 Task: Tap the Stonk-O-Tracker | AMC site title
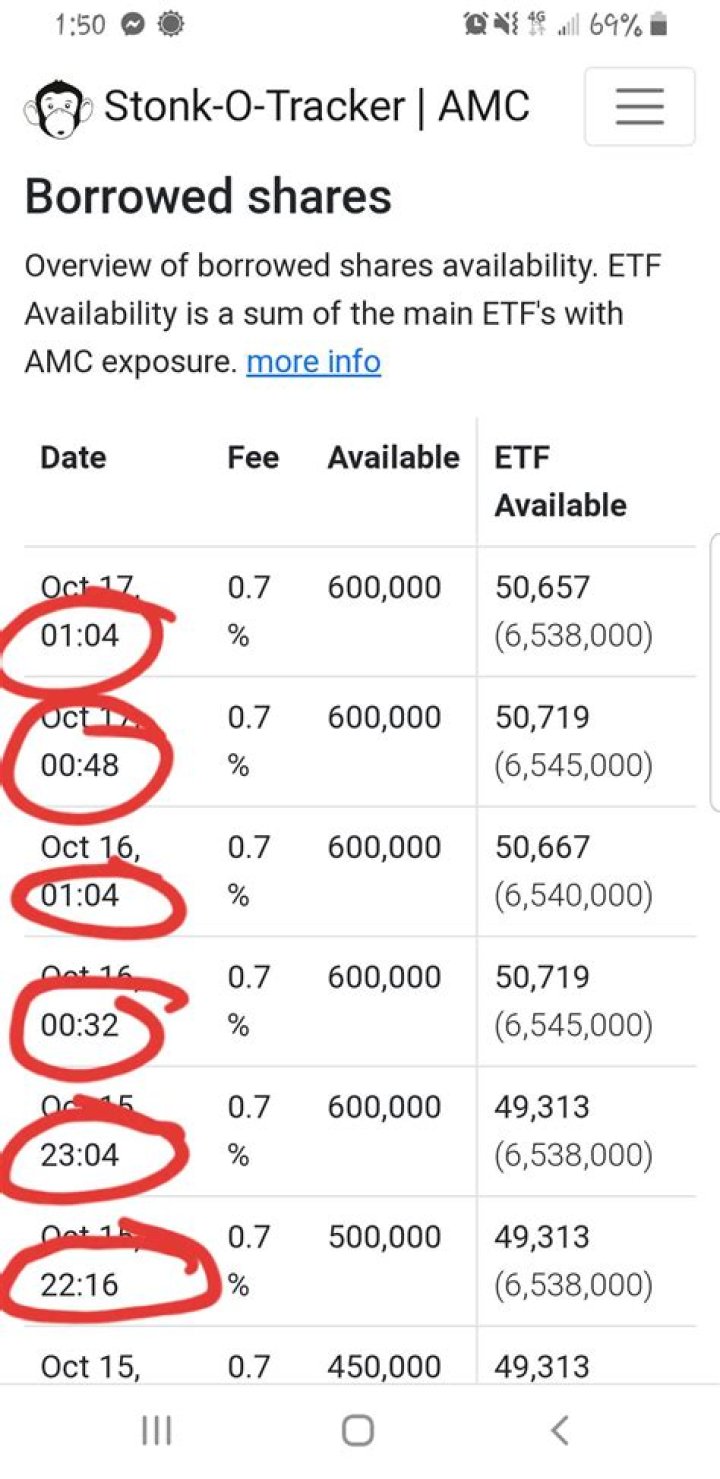316,106
